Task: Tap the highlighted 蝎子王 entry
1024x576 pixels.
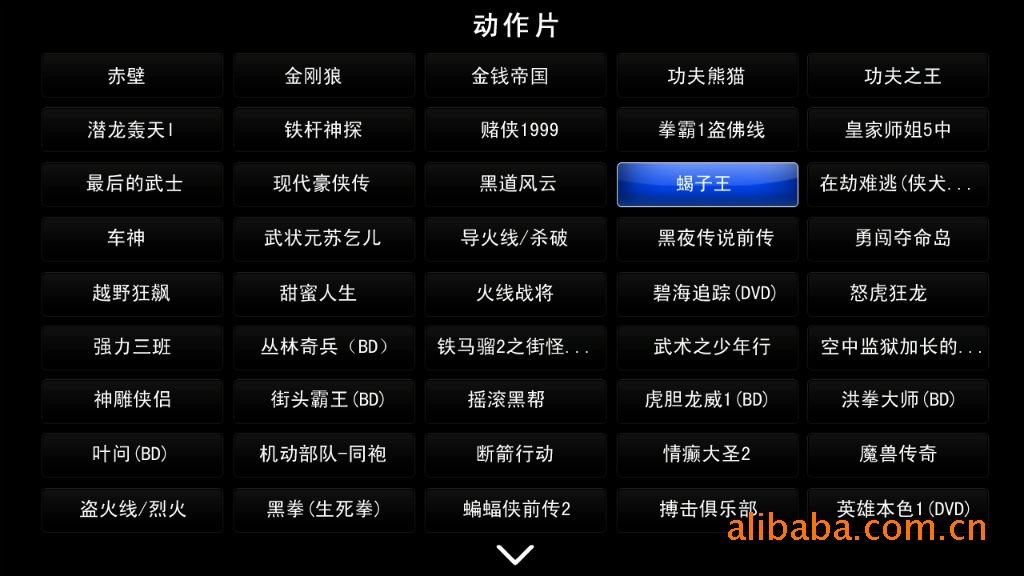Action: click(x=706, y=184)
